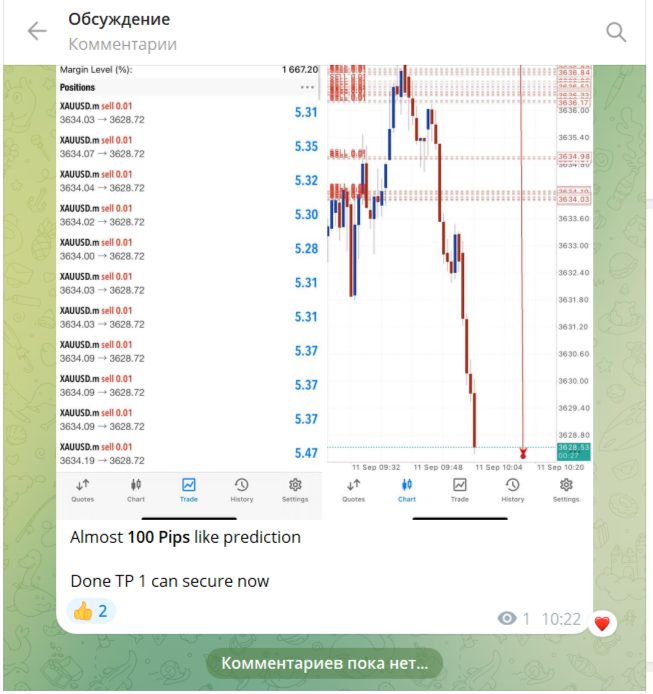Add a thumbs-up reaction to the post
The image size is (653, 694).
point(91,610)
